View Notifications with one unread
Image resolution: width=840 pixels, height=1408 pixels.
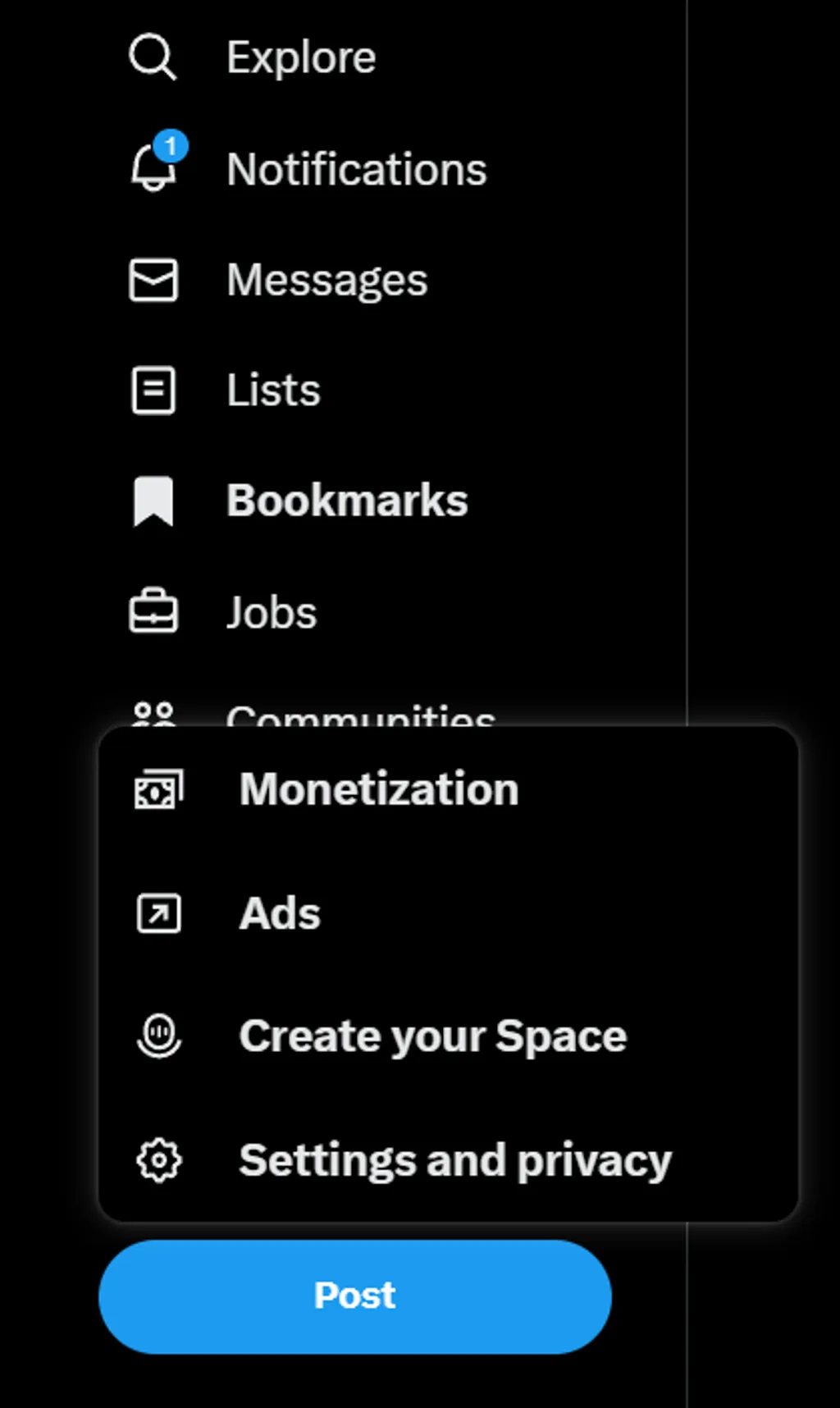click(x=356, y=170)
